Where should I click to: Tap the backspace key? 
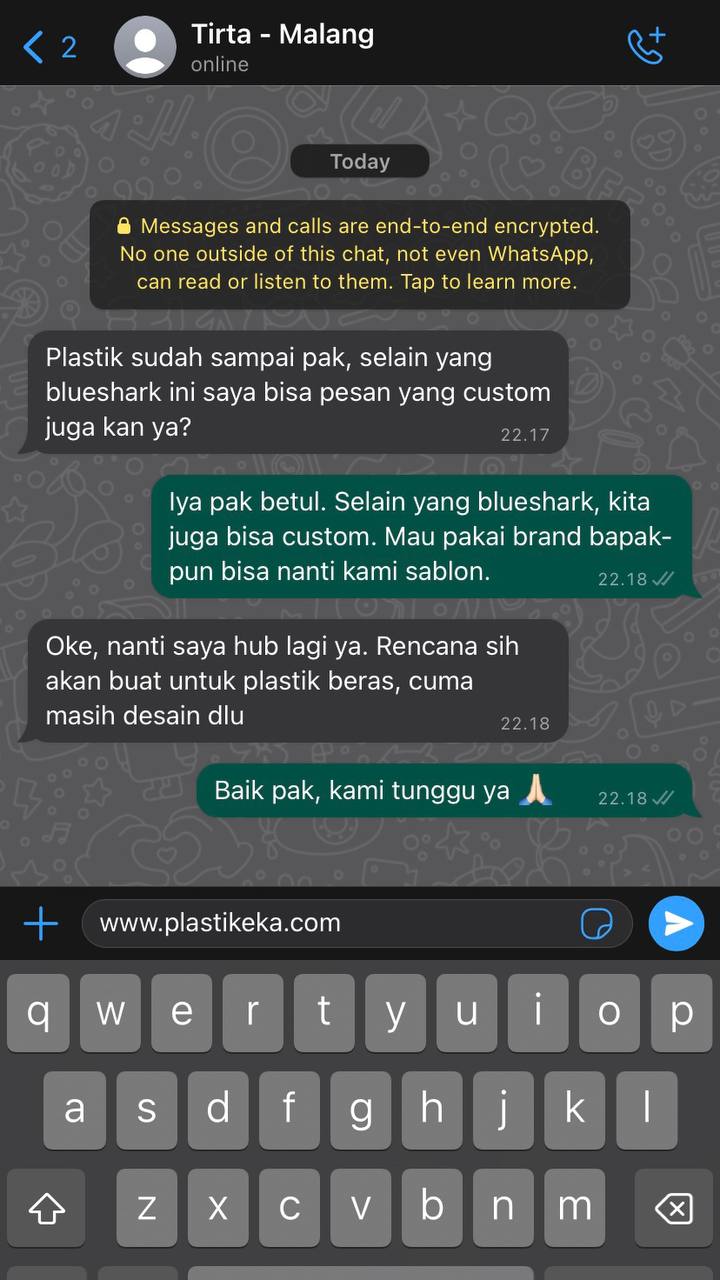pyautogui.click(x=673, y=1209)
